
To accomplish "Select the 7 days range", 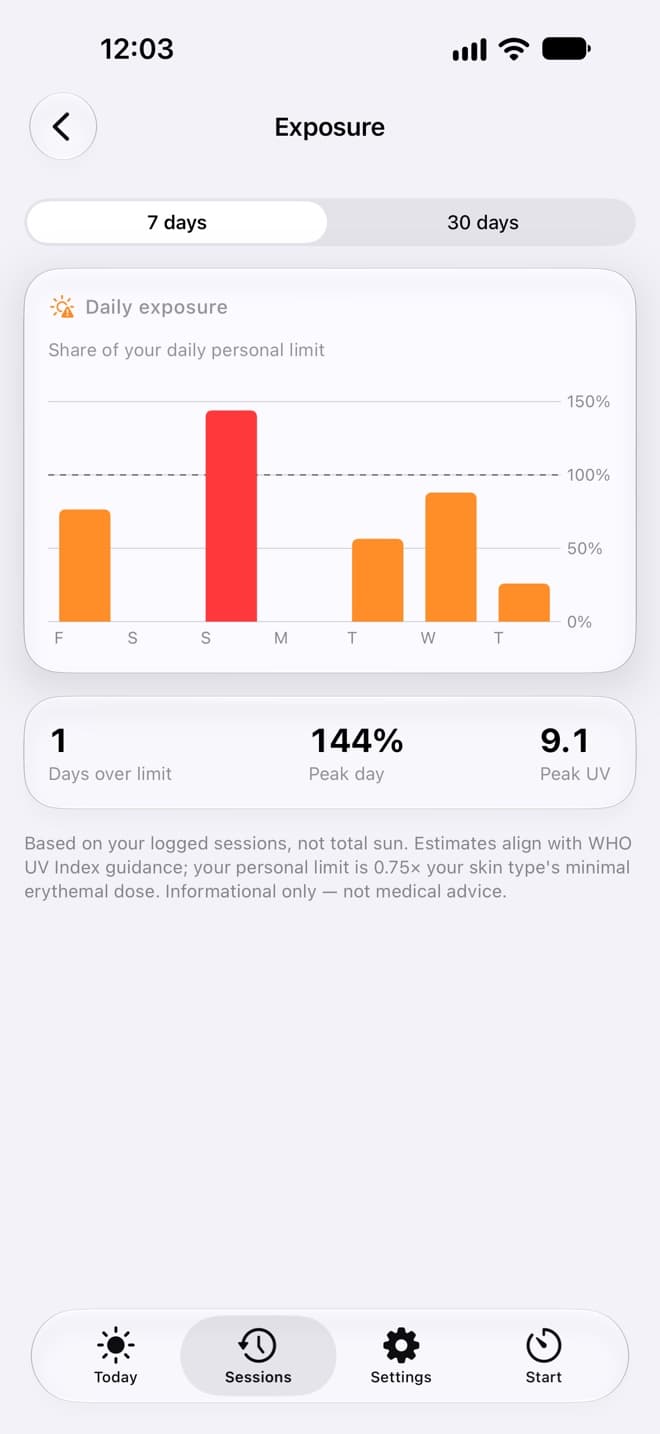I will click(177, 222).
